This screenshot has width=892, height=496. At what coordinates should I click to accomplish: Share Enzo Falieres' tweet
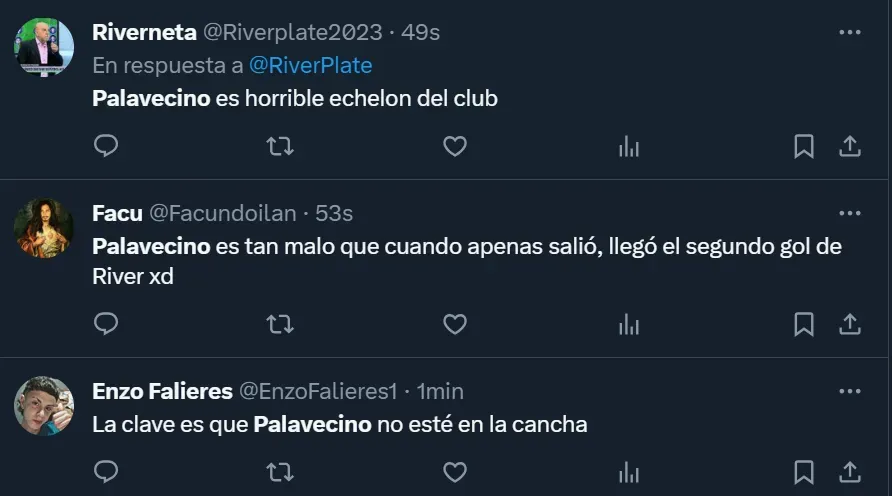click(849, 471)
